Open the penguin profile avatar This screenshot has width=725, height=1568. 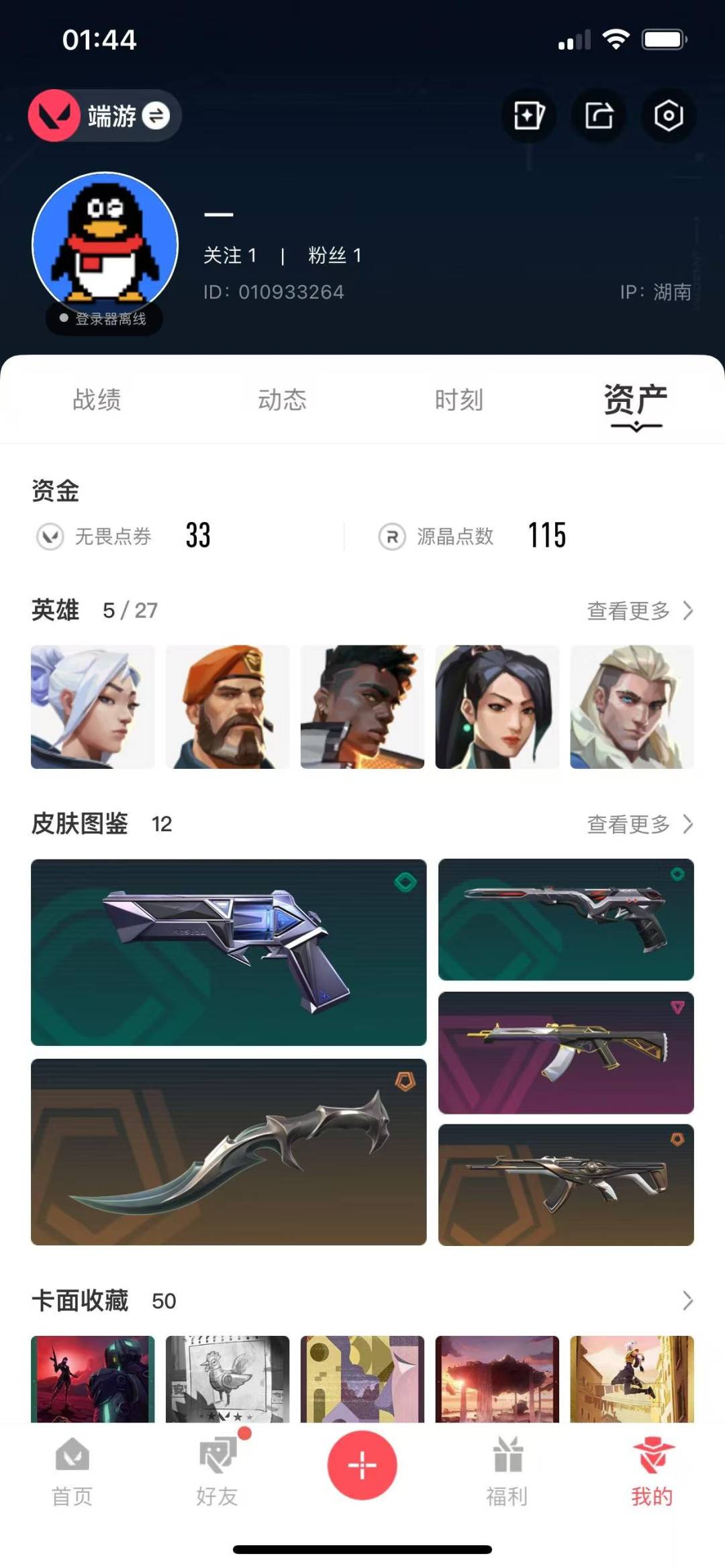click(x=105, y=244)
